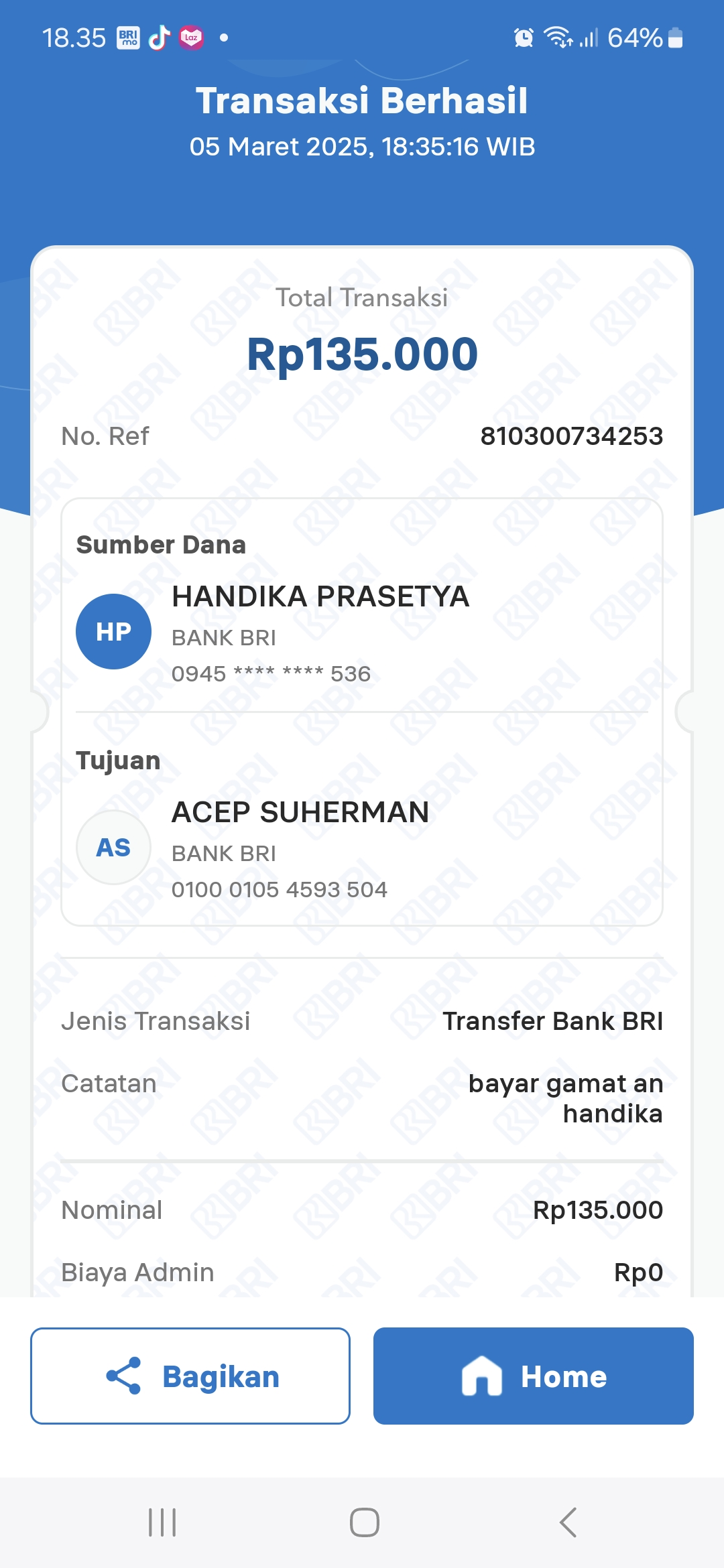Share the receipt with Bagikan button
Screen dimensions: 724x1568
click(x=190, y=1376)
